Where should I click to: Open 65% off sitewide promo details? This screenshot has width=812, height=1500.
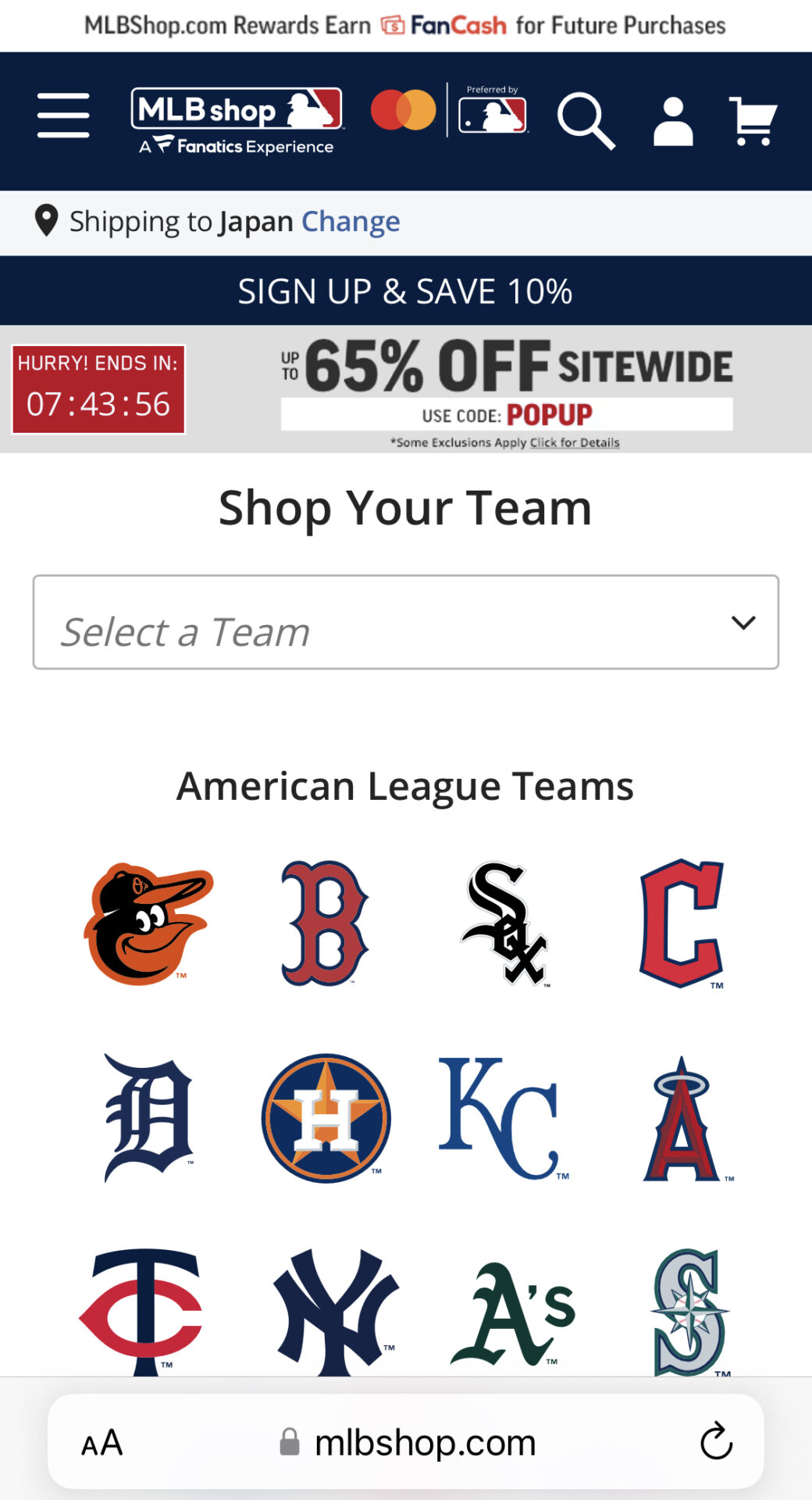[x=574, y=443]
